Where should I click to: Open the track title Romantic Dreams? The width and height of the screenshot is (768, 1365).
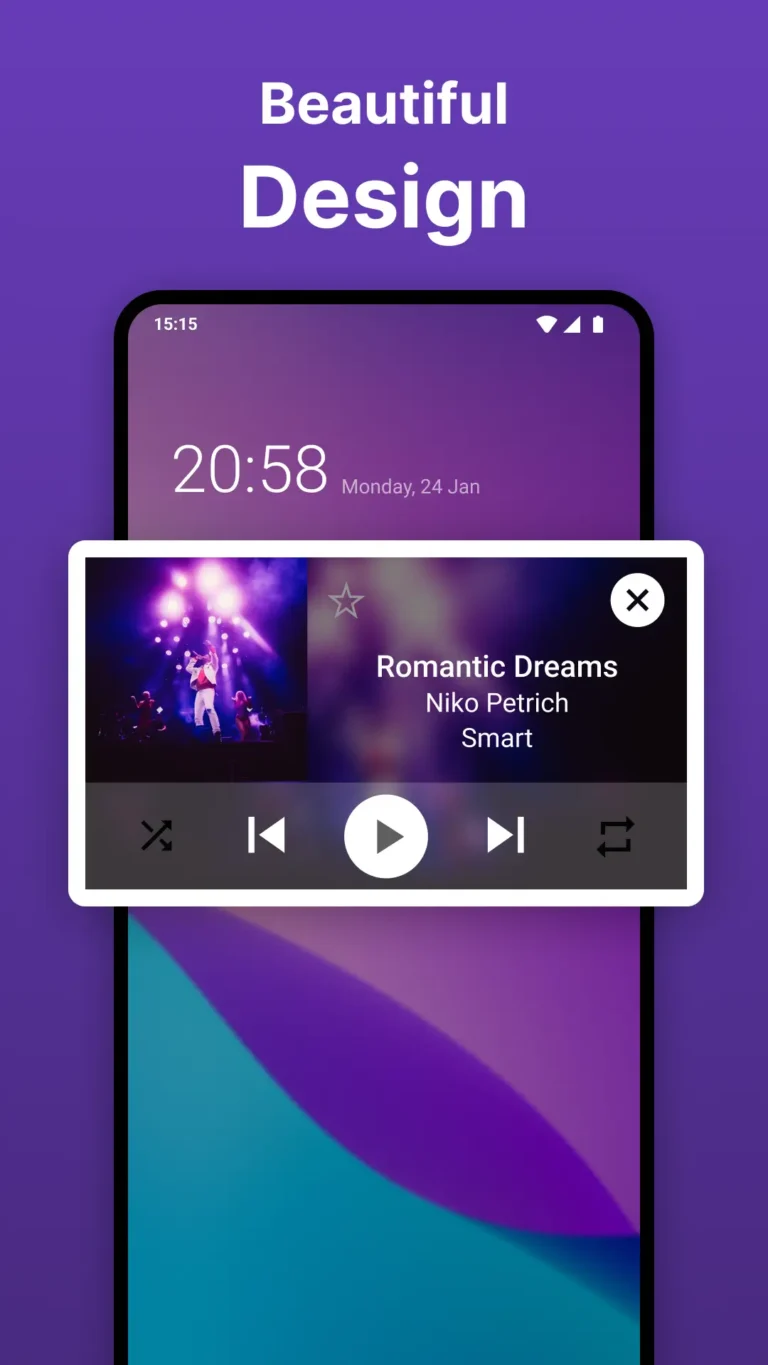point(496,666)
